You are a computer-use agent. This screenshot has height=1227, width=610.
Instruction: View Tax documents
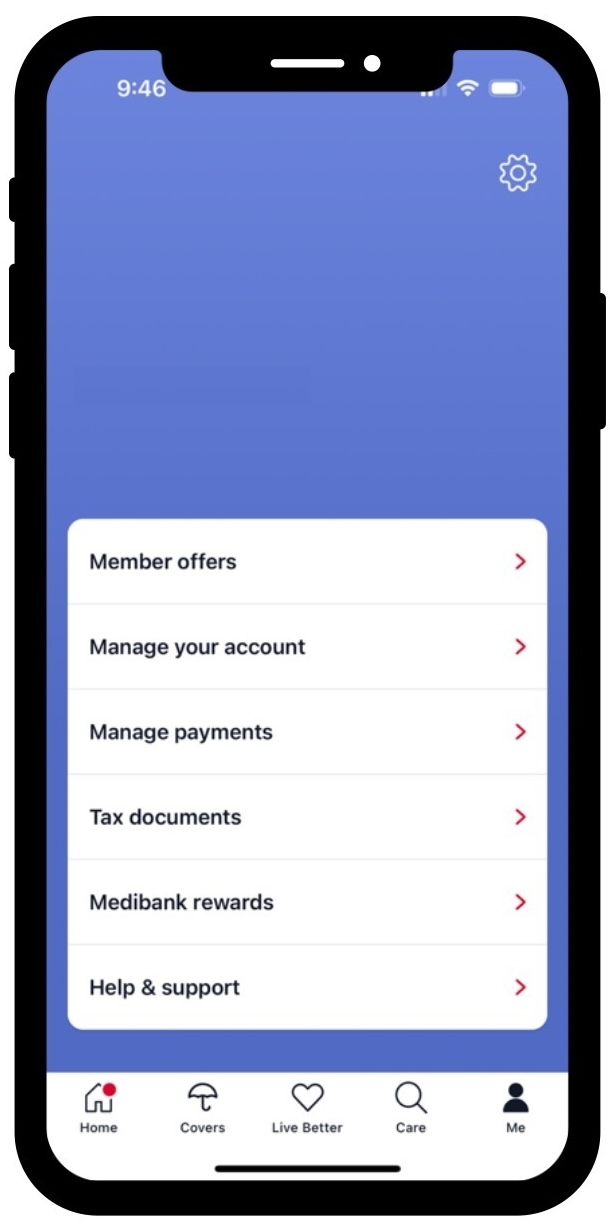[x=307, y=817]
